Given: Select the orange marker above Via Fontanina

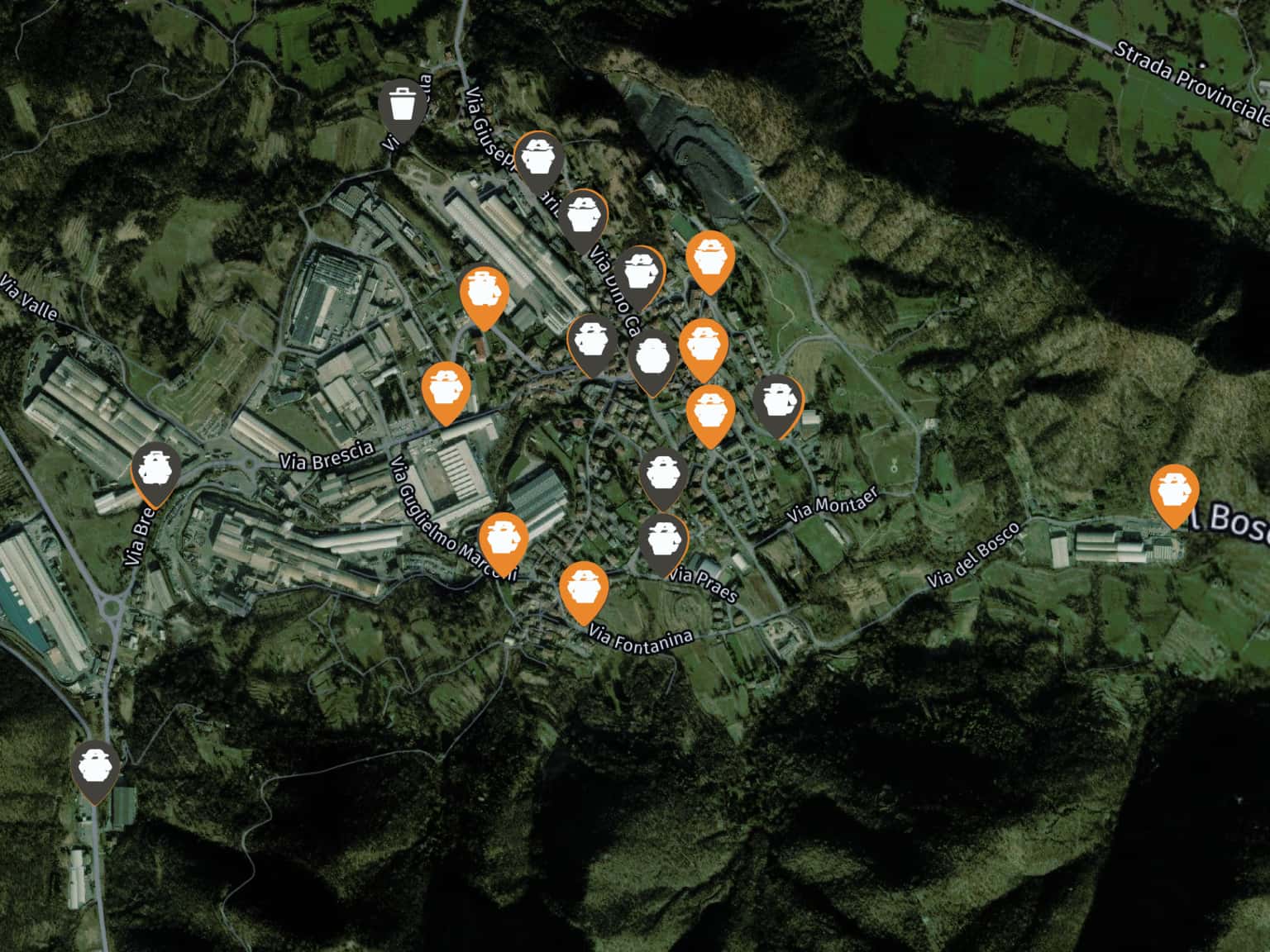Looking at the screenshot, I should point(584,588).
